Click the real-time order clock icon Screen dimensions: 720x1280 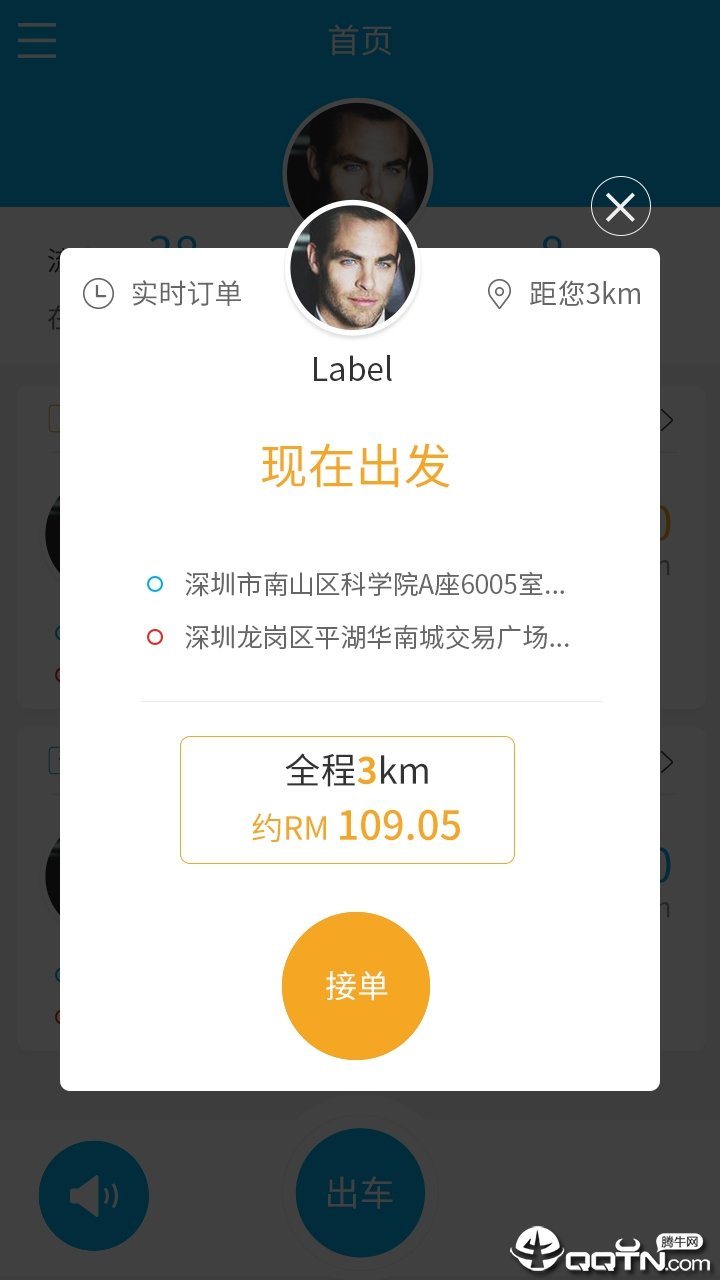coord(98,294)
